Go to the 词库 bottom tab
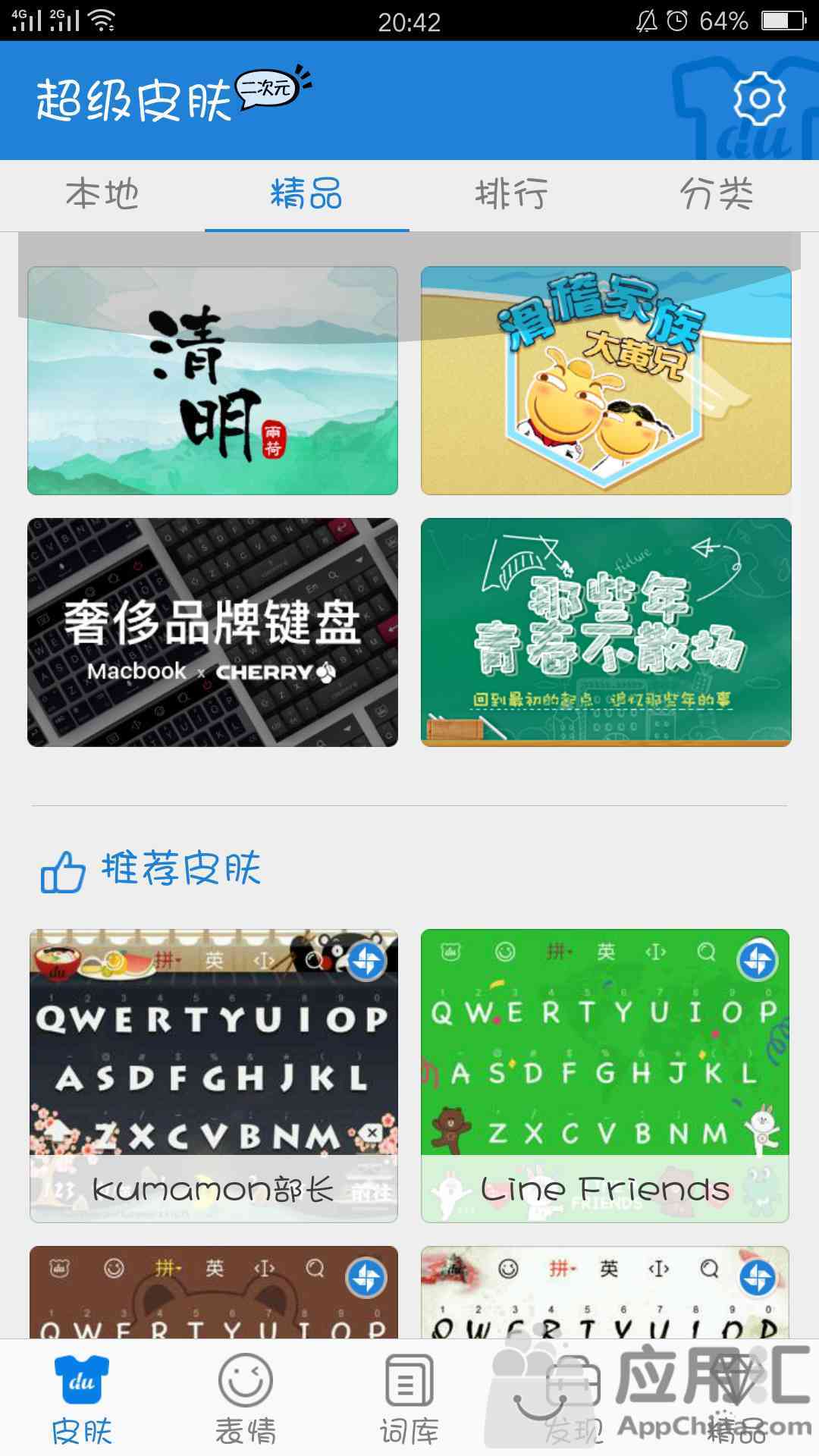The width and height of the screenshot is (819, 1456). [409, 1399]
